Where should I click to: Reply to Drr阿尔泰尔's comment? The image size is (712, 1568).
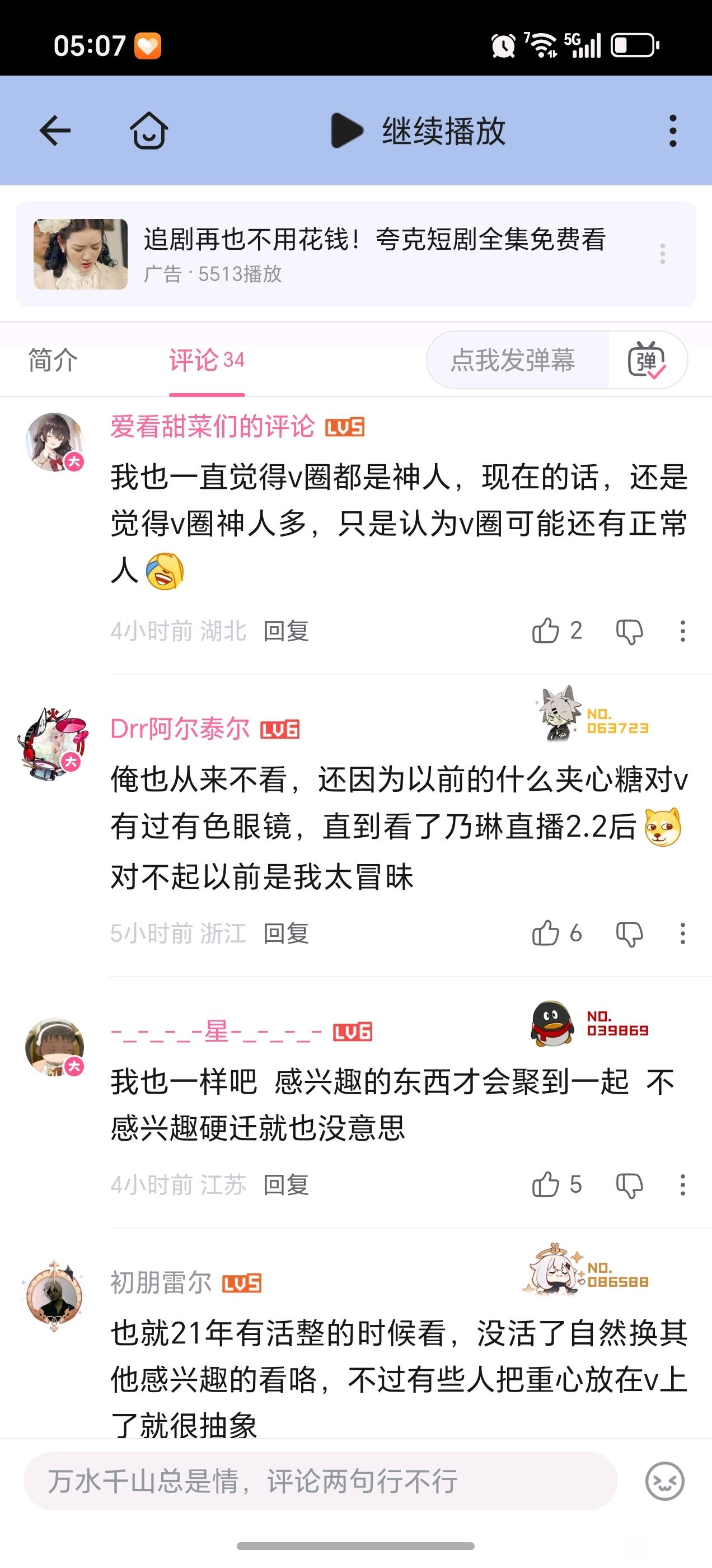tap(286, 933)
